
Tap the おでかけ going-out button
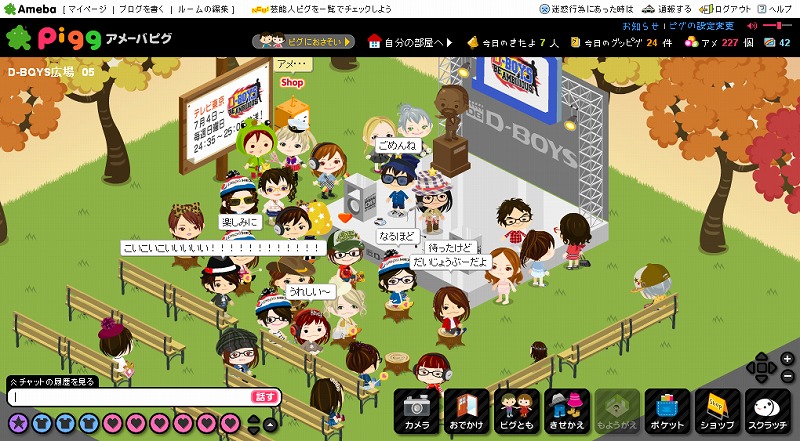tap(466, 412)
